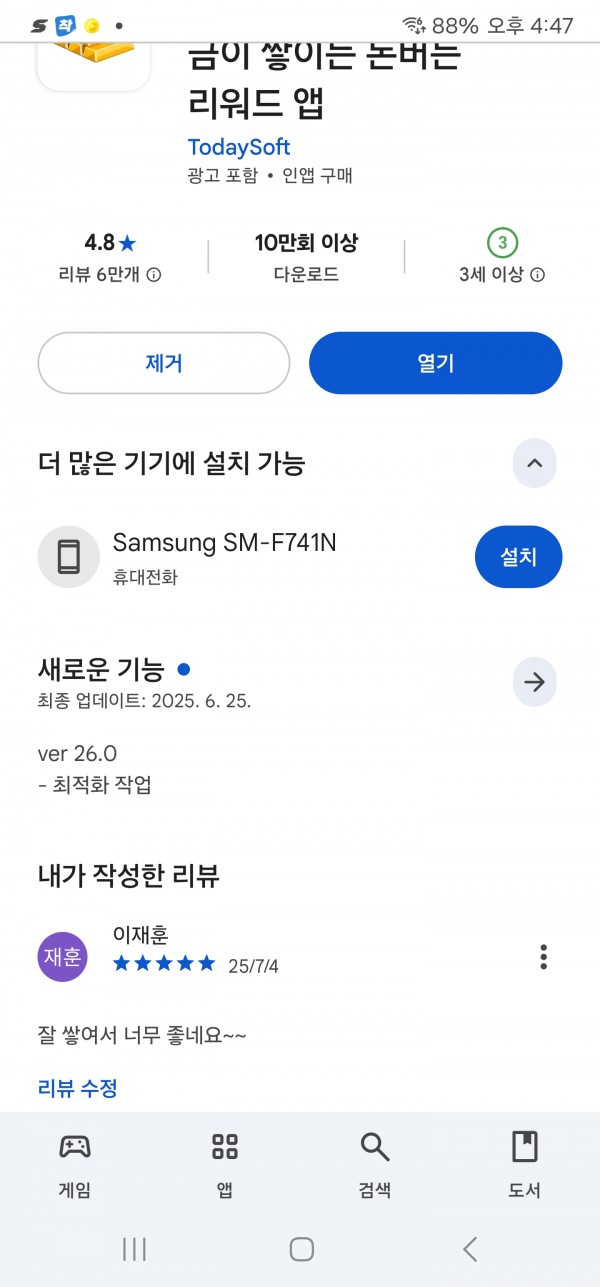Tap 리뷰 수정 to edit review

click(x=78, y=1088)
